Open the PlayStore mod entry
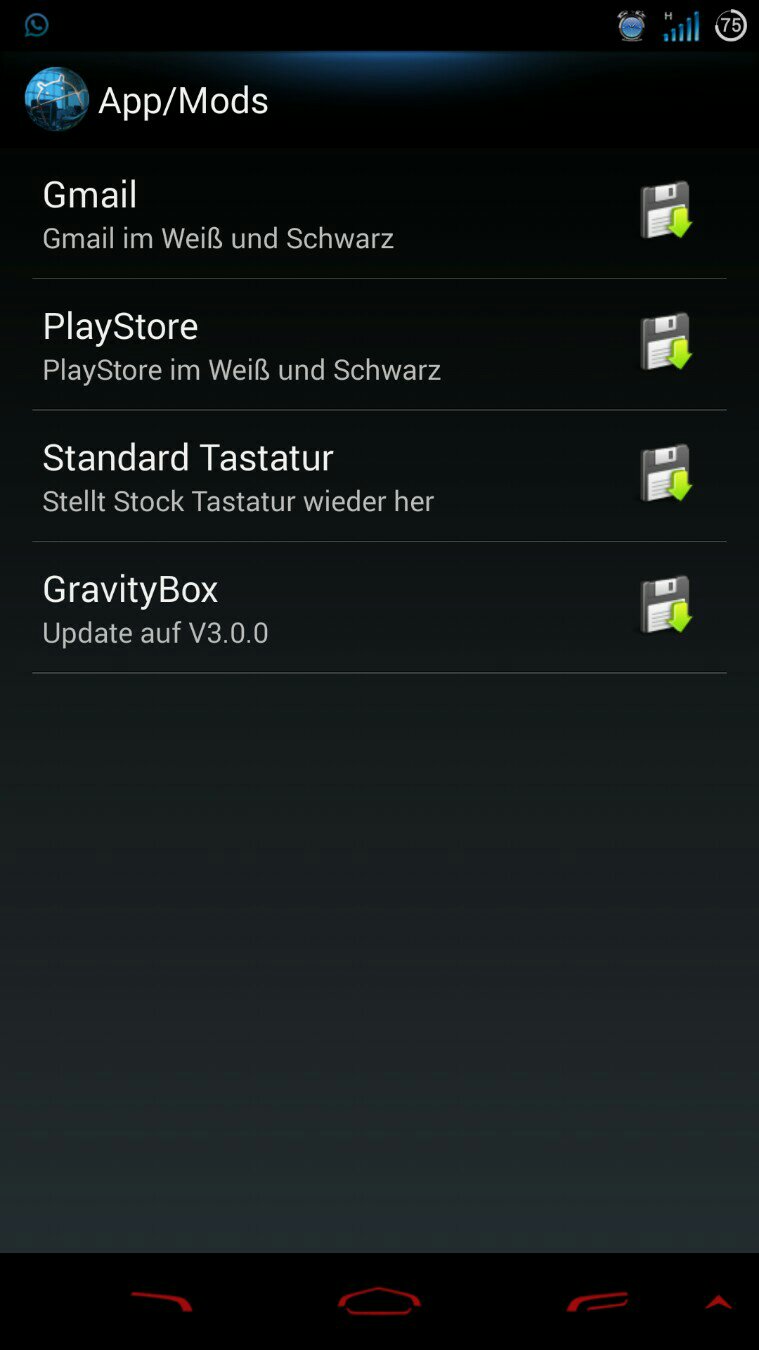The width and height of the screenshot is (759, 1350). (379, 345)
